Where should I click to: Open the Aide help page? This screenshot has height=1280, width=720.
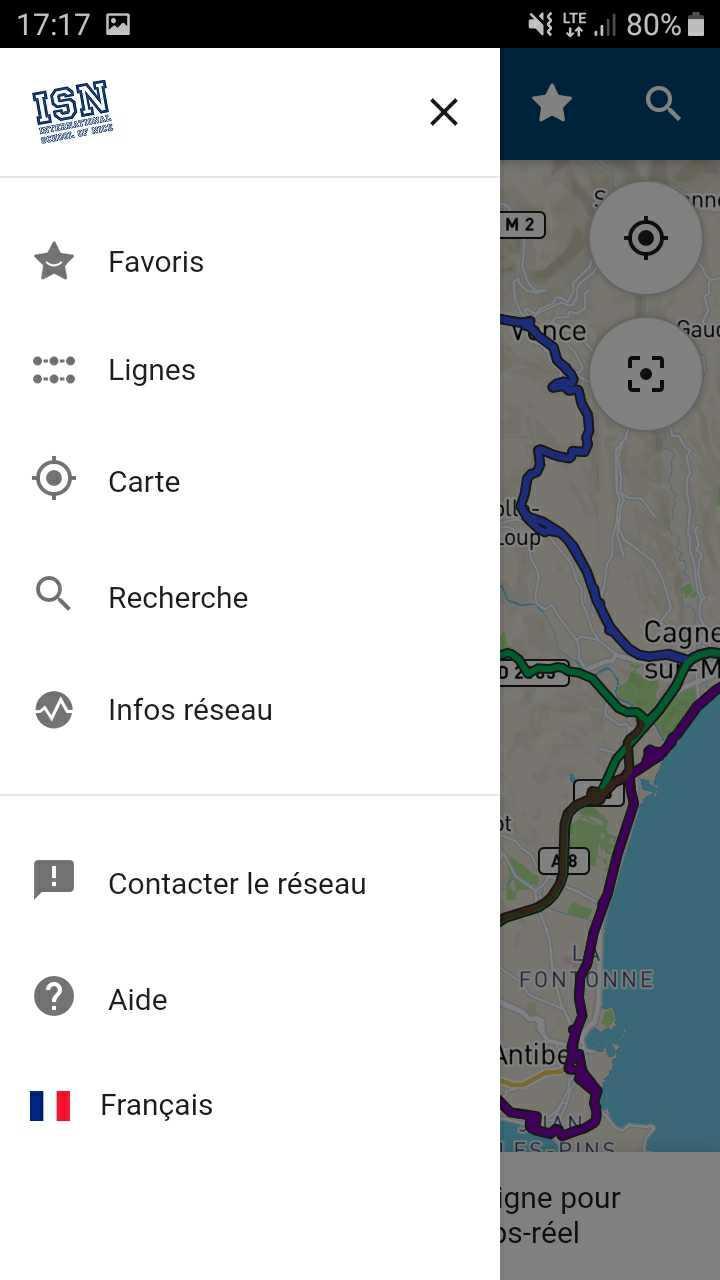click(137, 999)
